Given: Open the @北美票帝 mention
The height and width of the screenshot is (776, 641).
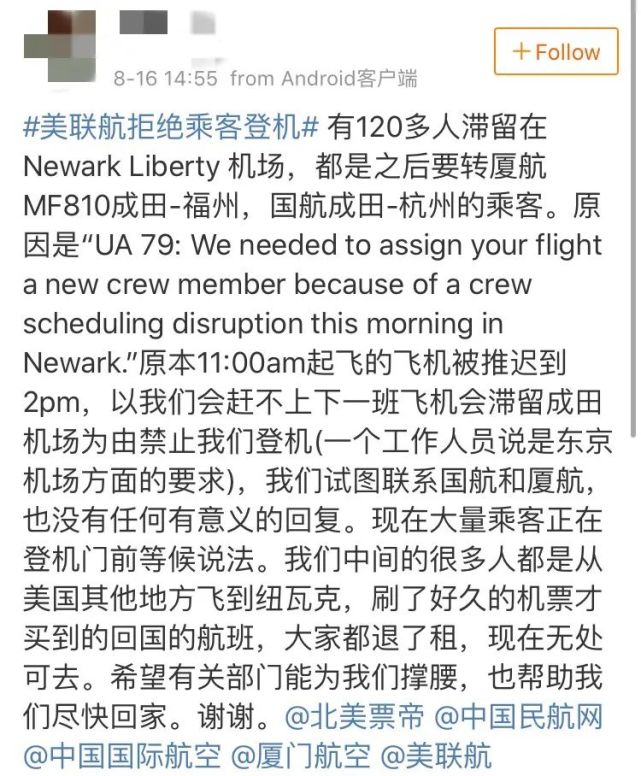Looking at the screenshot, I should [x=355, y=716].
